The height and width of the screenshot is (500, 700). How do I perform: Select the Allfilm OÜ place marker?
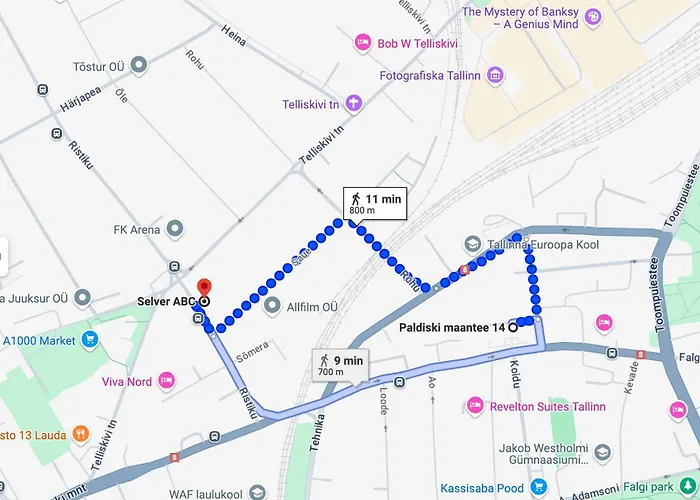269,304
